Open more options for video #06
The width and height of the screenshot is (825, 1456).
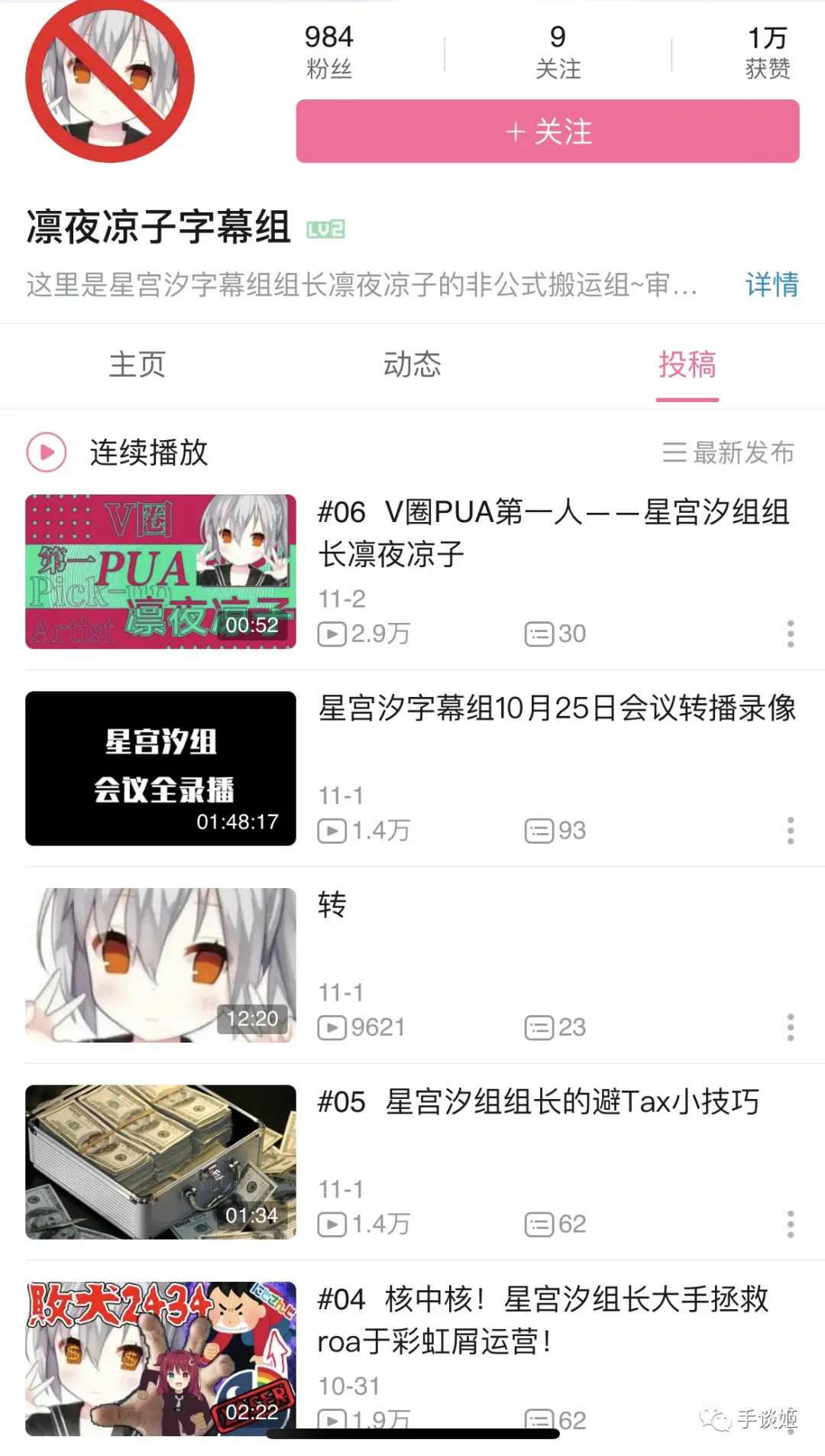(790, 634)
